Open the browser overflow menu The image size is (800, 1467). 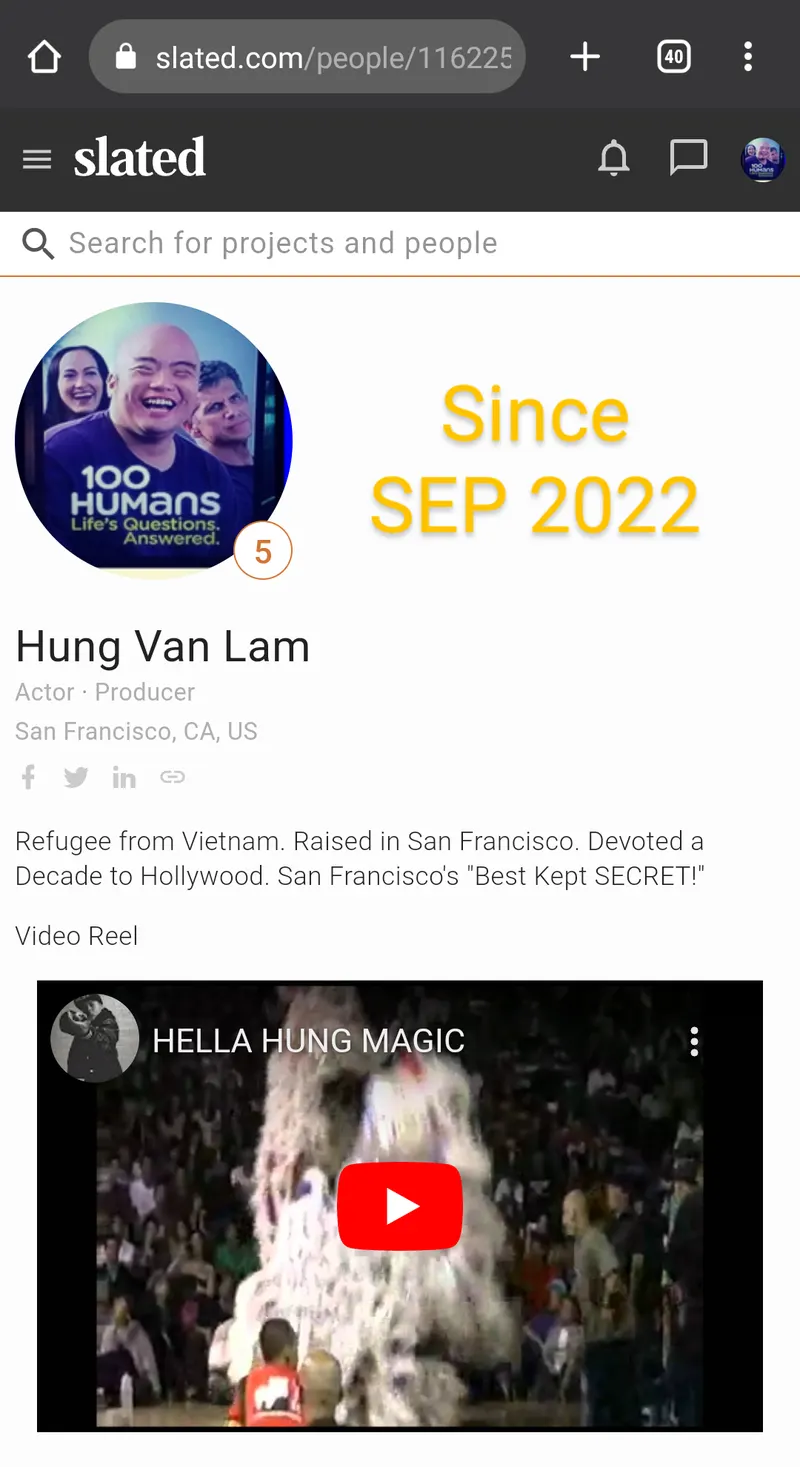pos(748,57)
